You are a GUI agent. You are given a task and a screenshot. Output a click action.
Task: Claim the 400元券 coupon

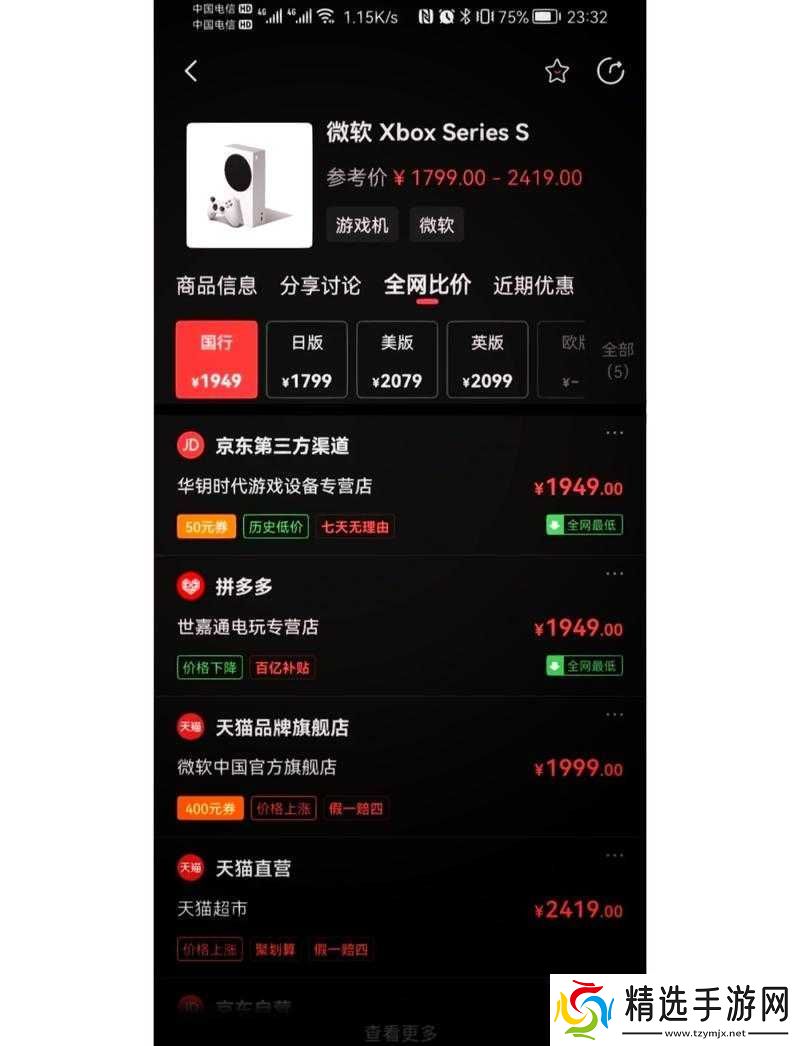point(210,808)
